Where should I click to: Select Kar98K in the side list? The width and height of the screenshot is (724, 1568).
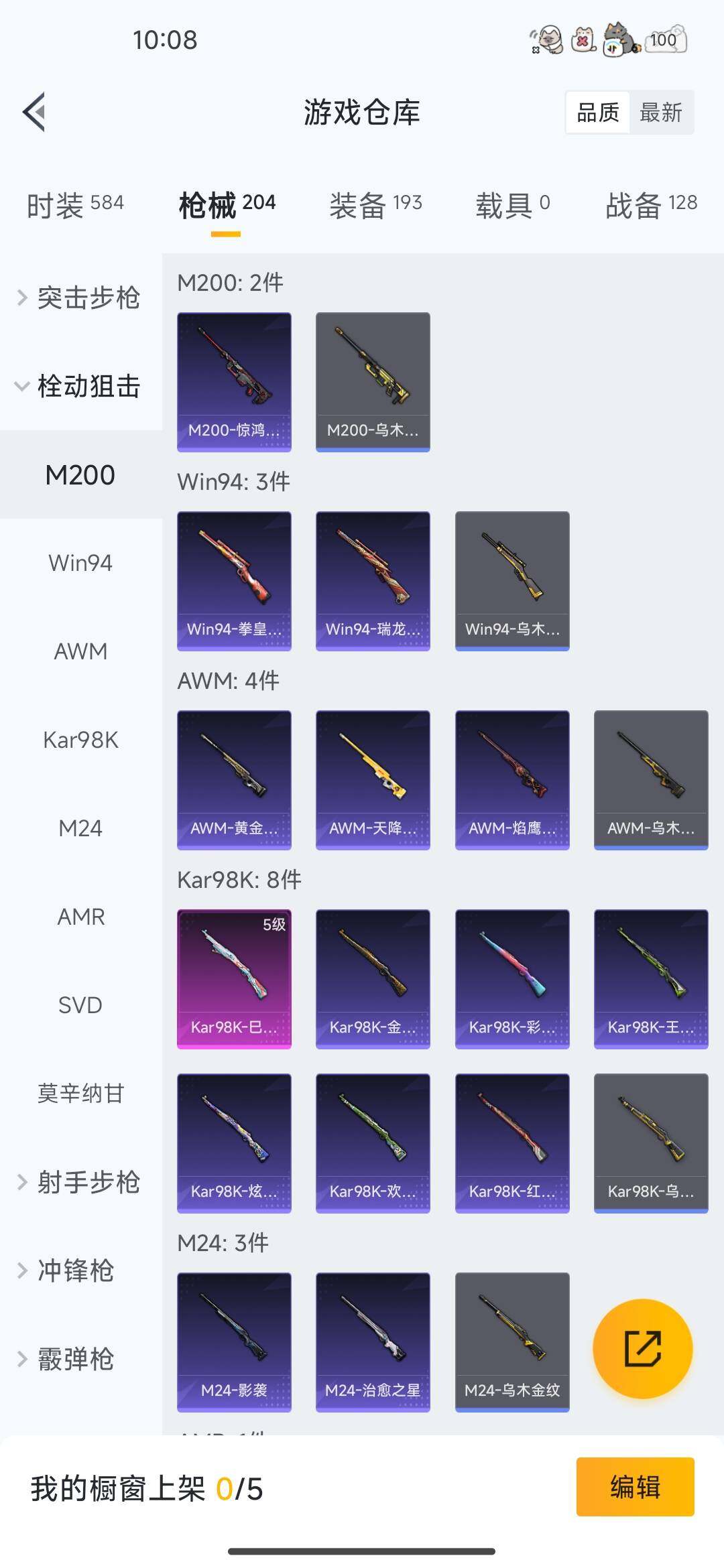pos(80,740)
